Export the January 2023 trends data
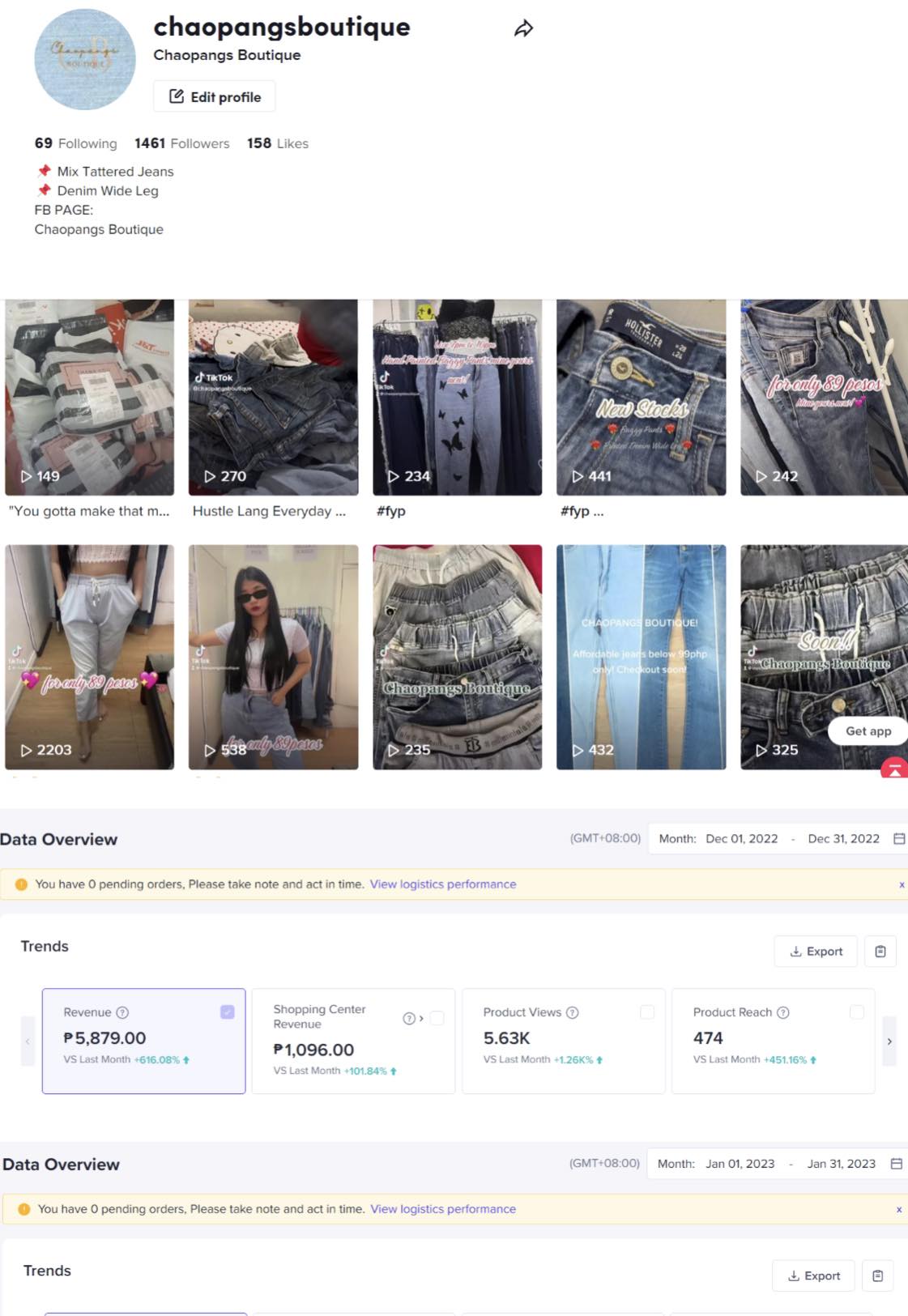This screenshot has width=908, height=1316. coord(814,1276)
